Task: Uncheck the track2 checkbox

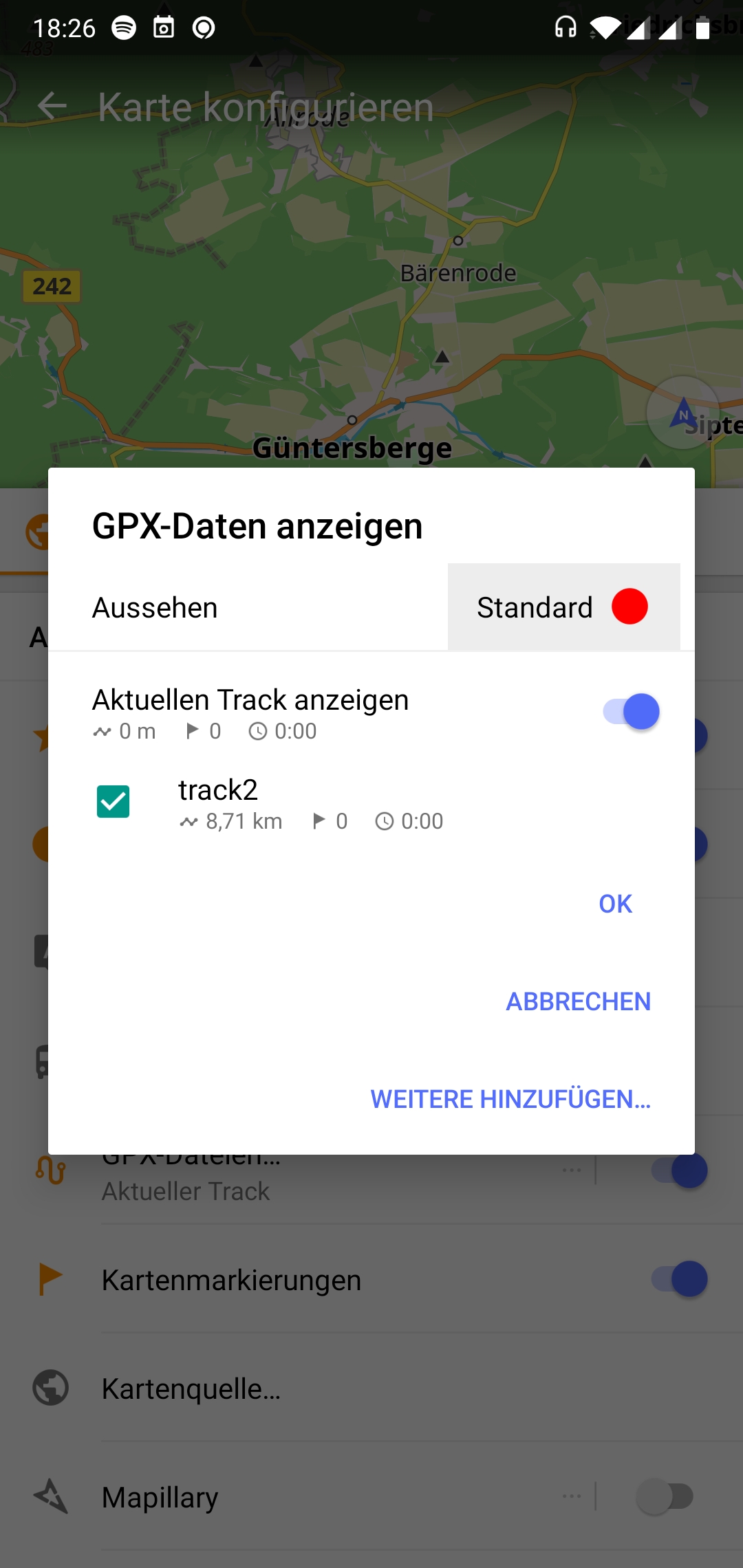Action: pos(114,801)
